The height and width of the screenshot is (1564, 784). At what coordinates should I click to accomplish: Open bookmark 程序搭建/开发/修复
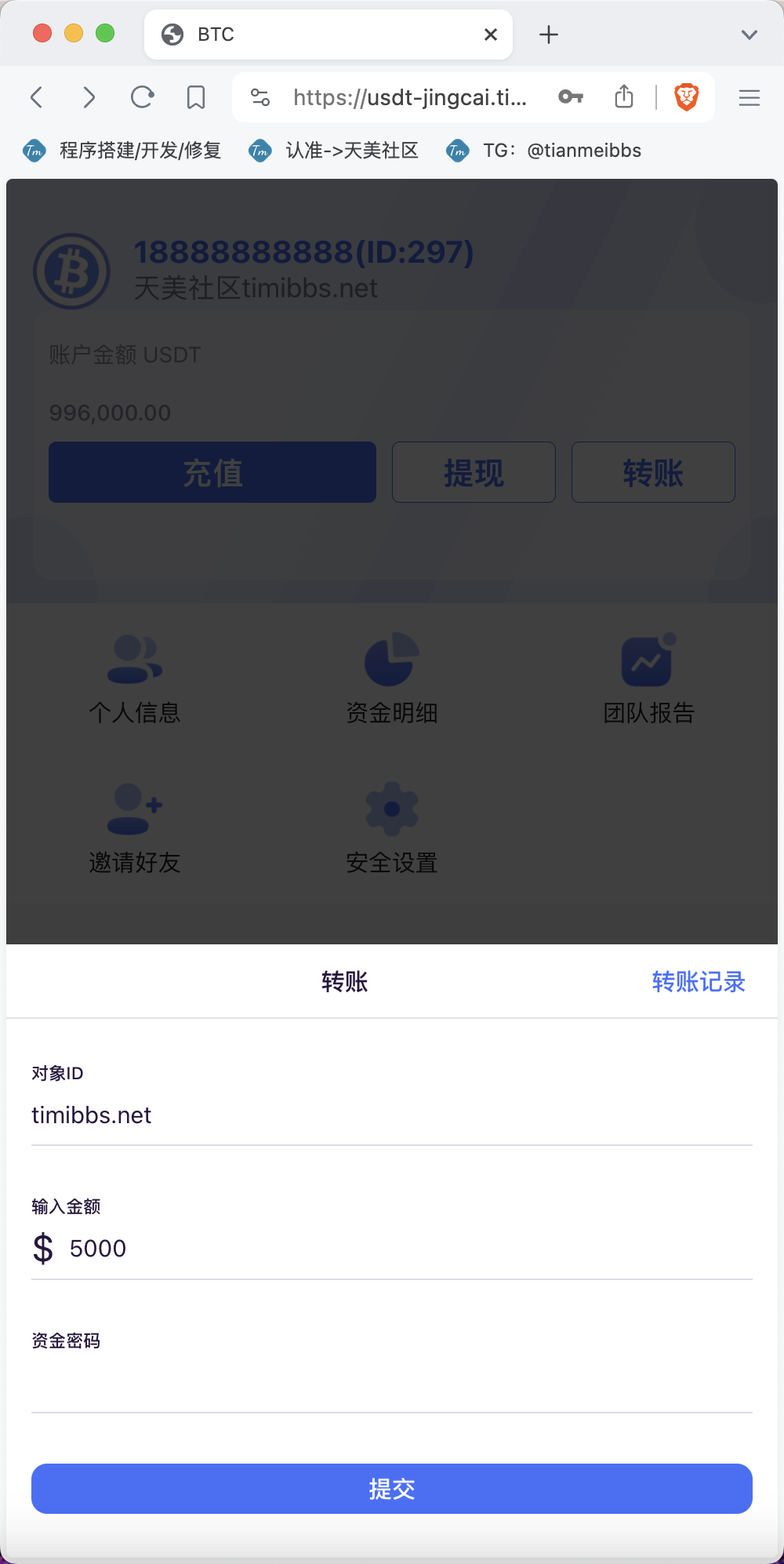tap(124, 151)
